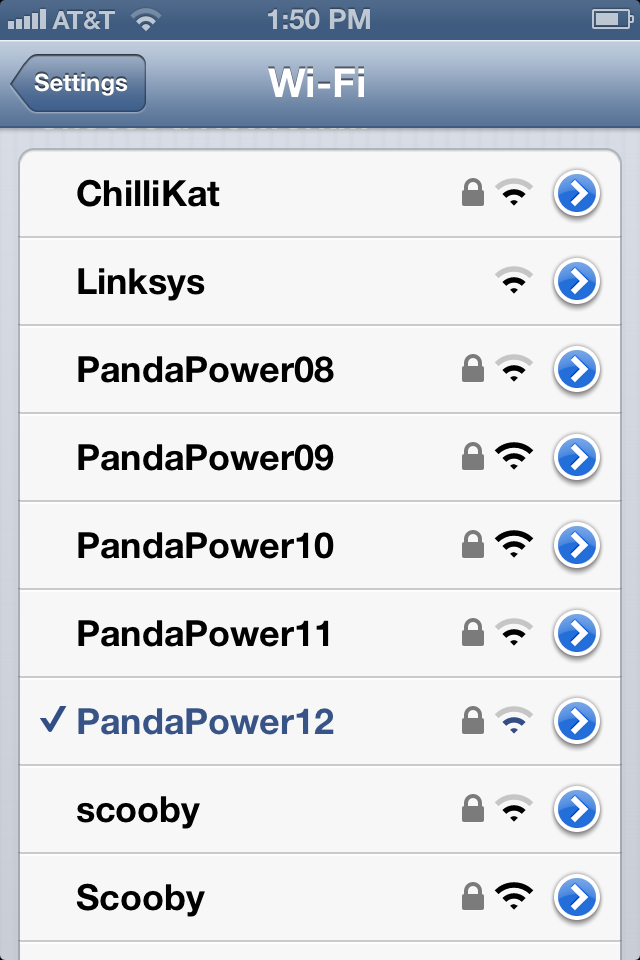Choose the PandaPower11 network
The image size is (640, 960).
pyautogui.click(x=204, y=634)
